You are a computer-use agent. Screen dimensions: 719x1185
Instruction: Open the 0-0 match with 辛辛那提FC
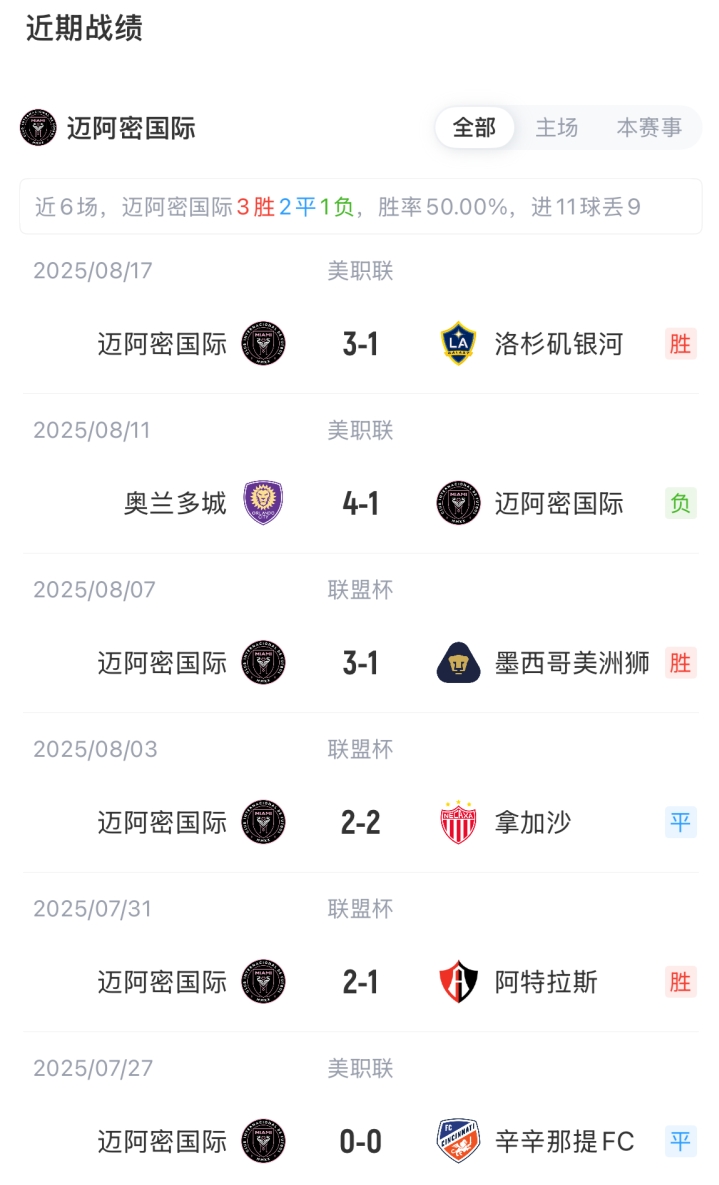coord(360,1141)
